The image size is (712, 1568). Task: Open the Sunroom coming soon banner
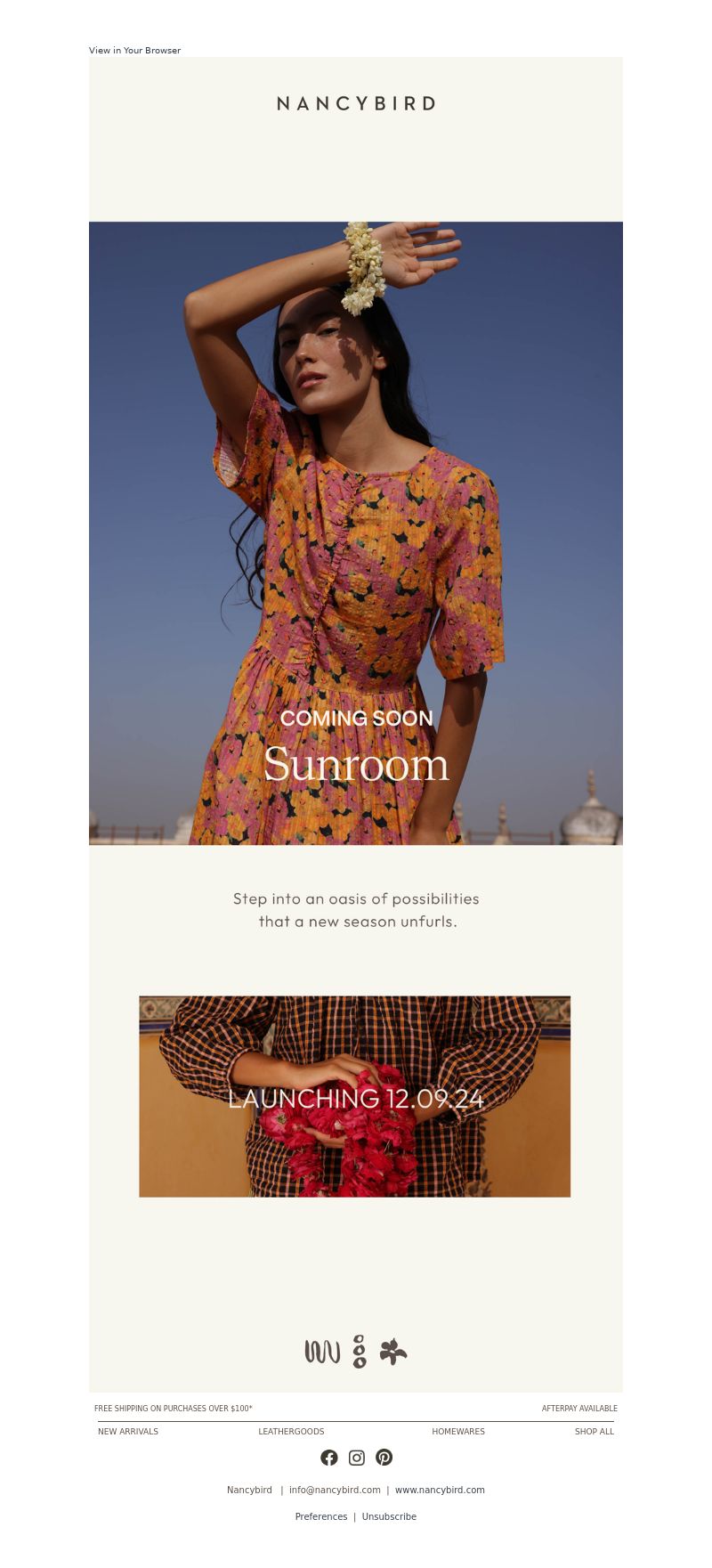coord(356,532)
